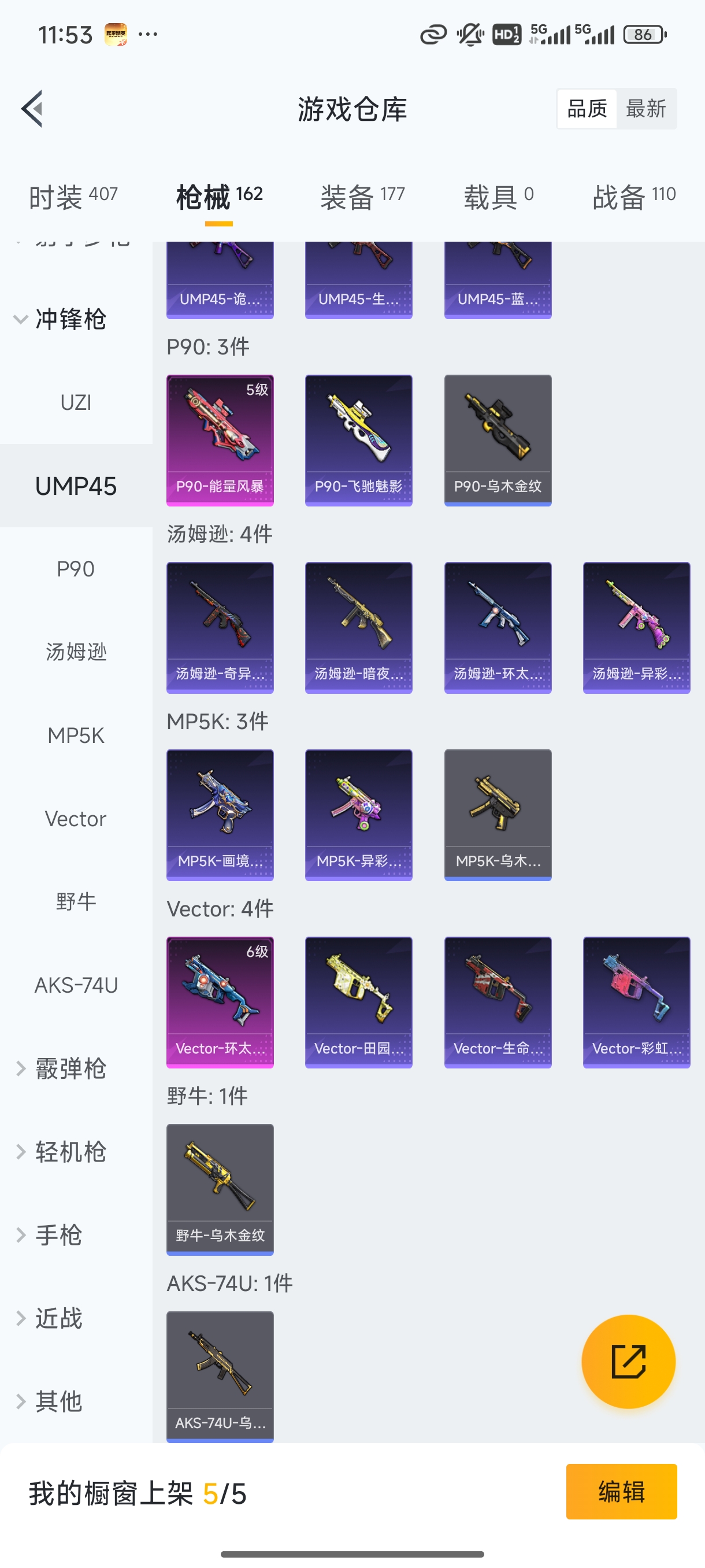
Task: Open the P90-能量风暴 skin card
Action: (x=220, y=440)
